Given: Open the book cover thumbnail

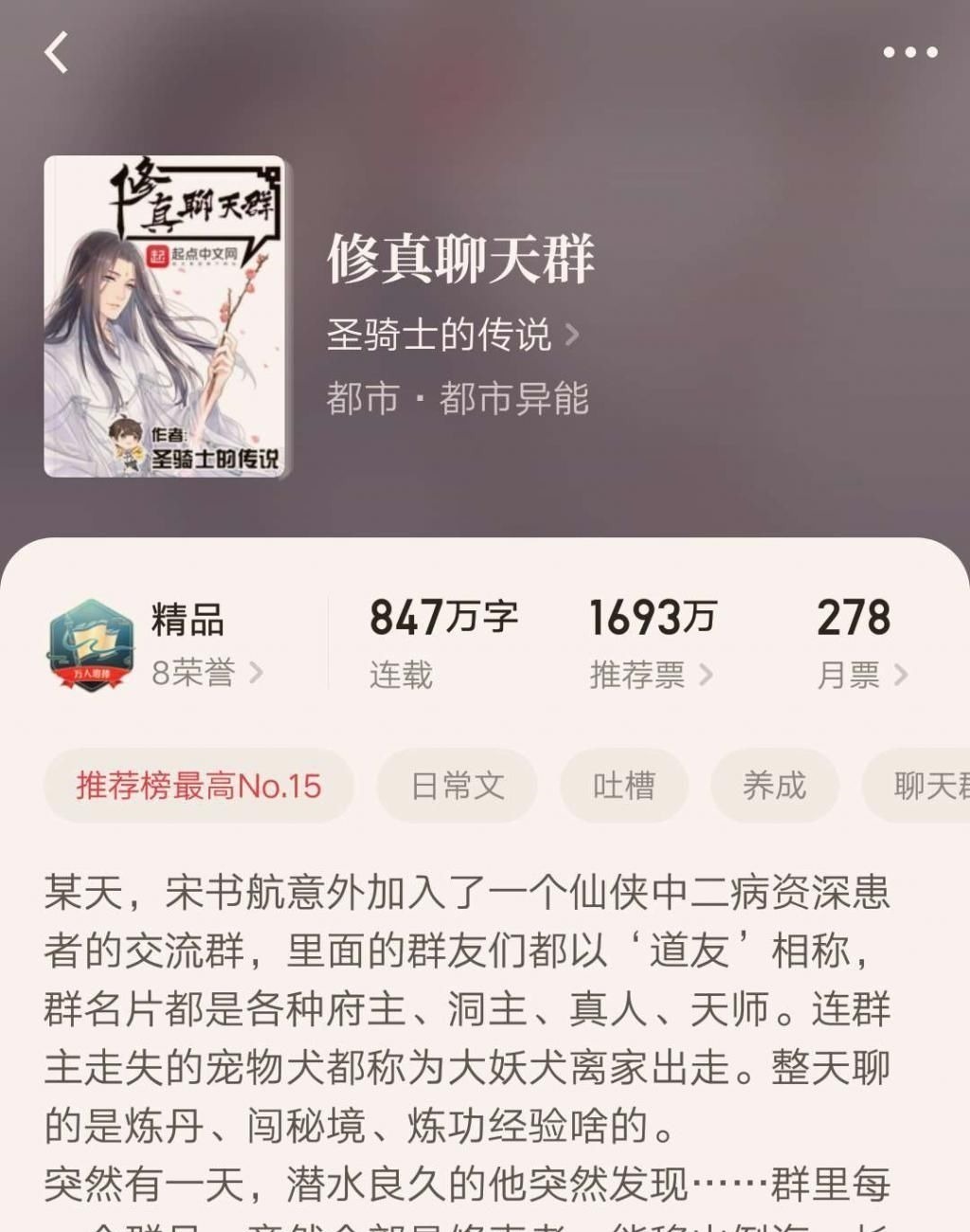Looking at the screenshot, I should tap(167, 317).
